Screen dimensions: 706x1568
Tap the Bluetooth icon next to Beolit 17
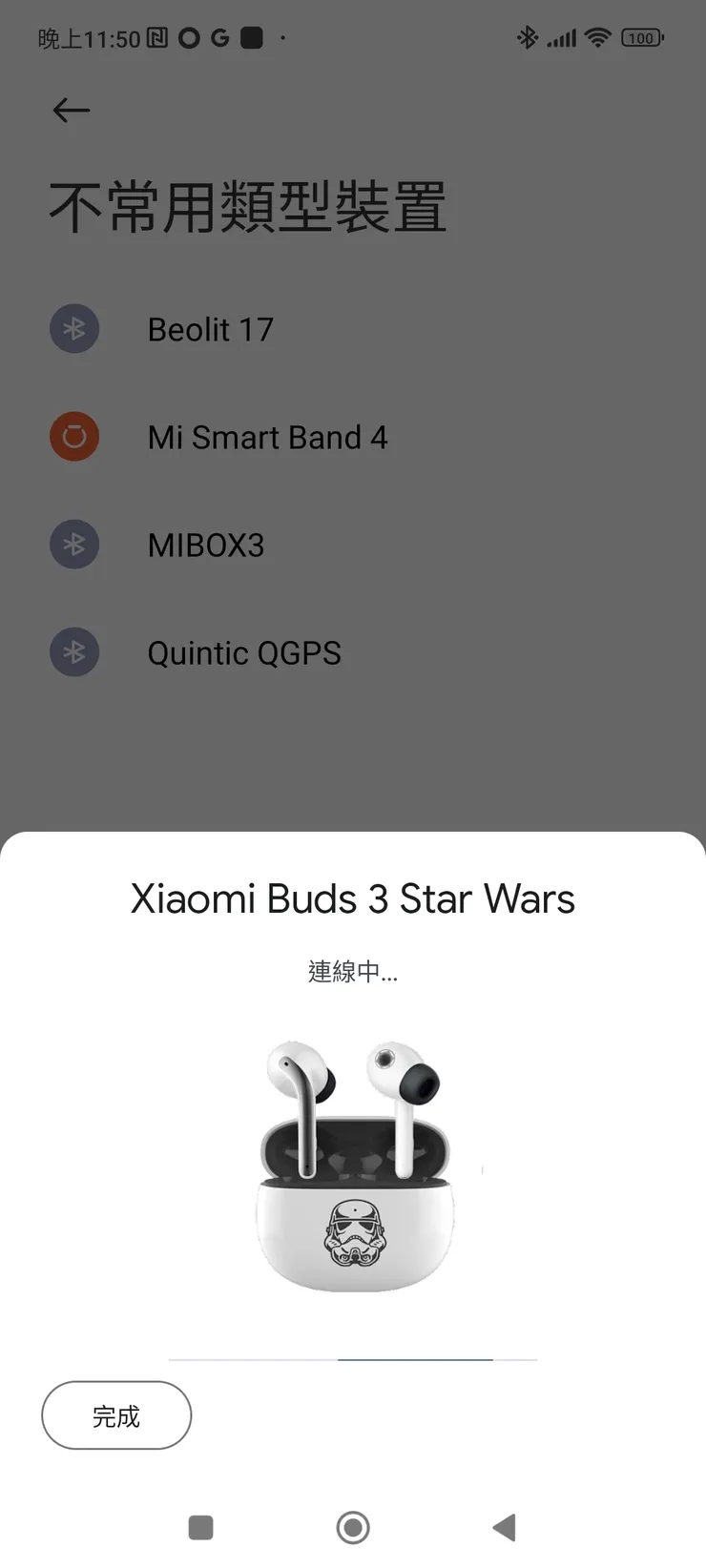(74, 328)
